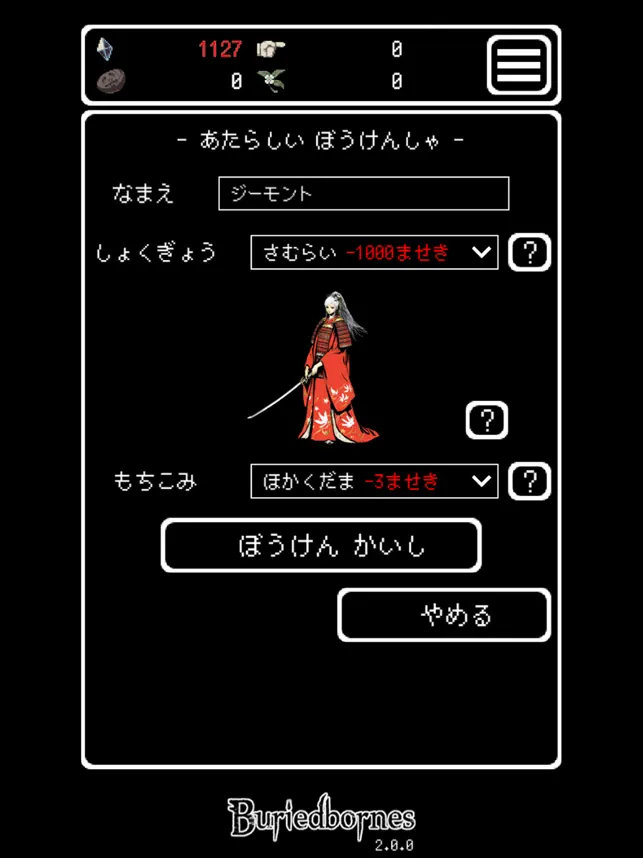The height and width of the screenshot is (858, 643).
Task: Expand the しょくぎょう job dropdown
Action: coord(374,253)
